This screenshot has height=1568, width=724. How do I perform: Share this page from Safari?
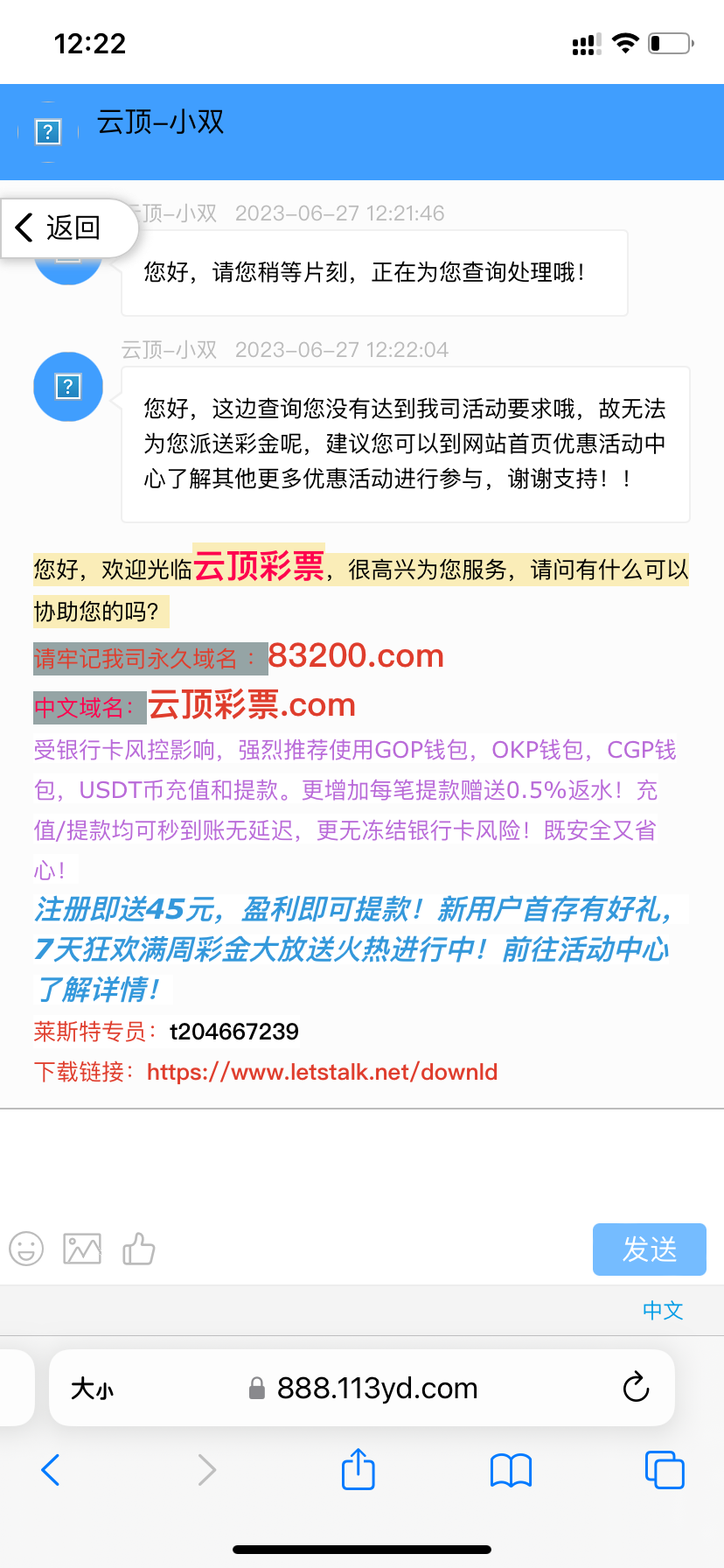click(x=358, y=1470)
